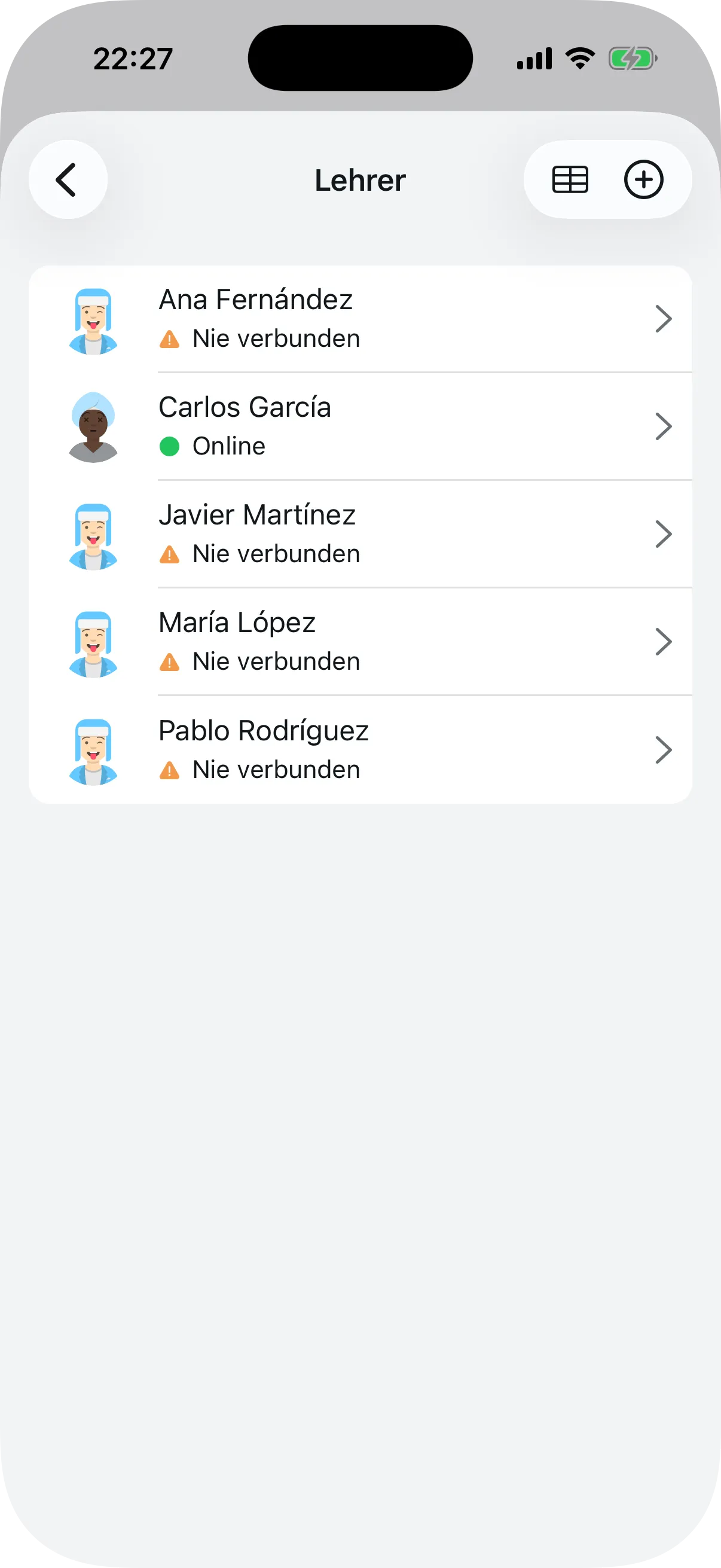
Task: Tap the warning icon next to Pablo Rodríguez
Action: (171, 769)
